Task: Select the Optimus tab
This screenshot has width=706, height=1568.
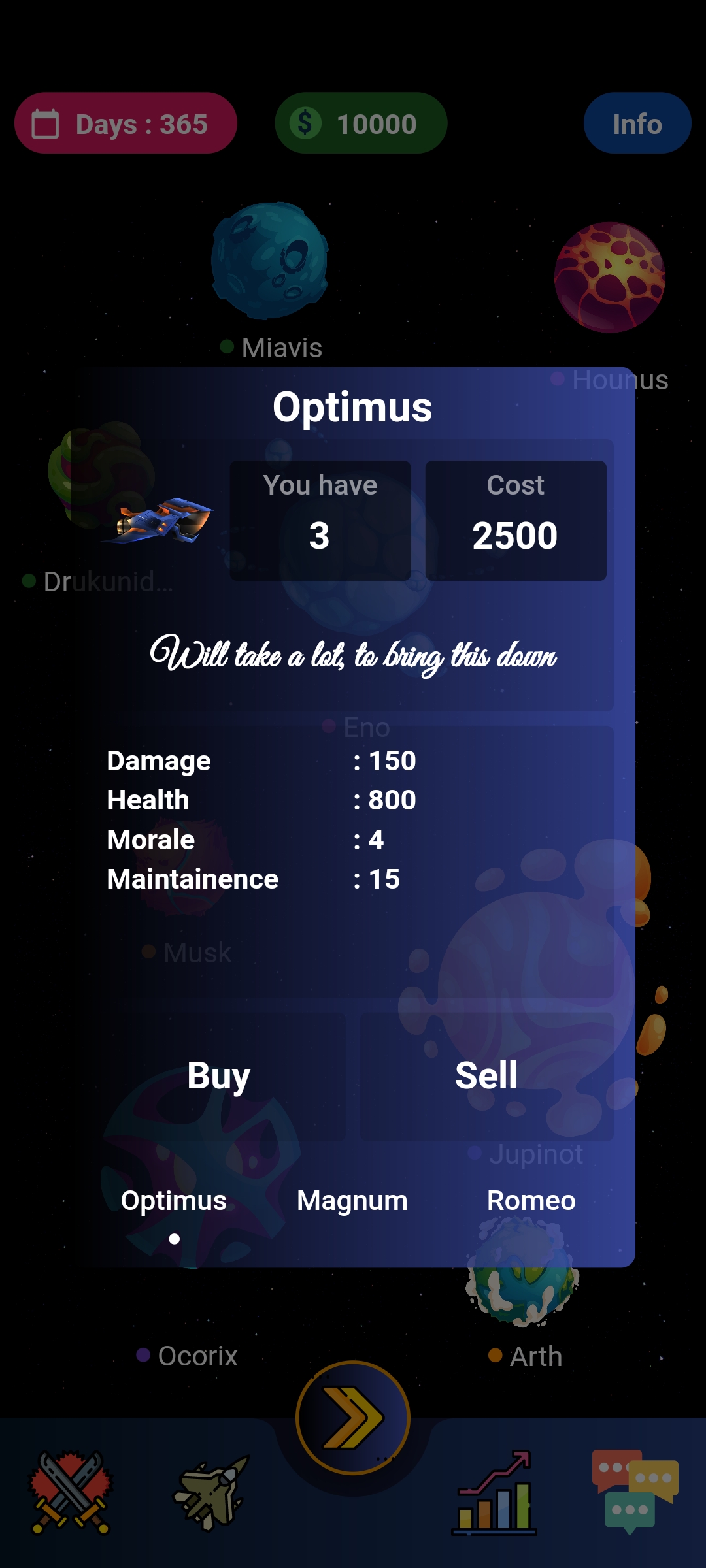Action: pos(174,1201)
